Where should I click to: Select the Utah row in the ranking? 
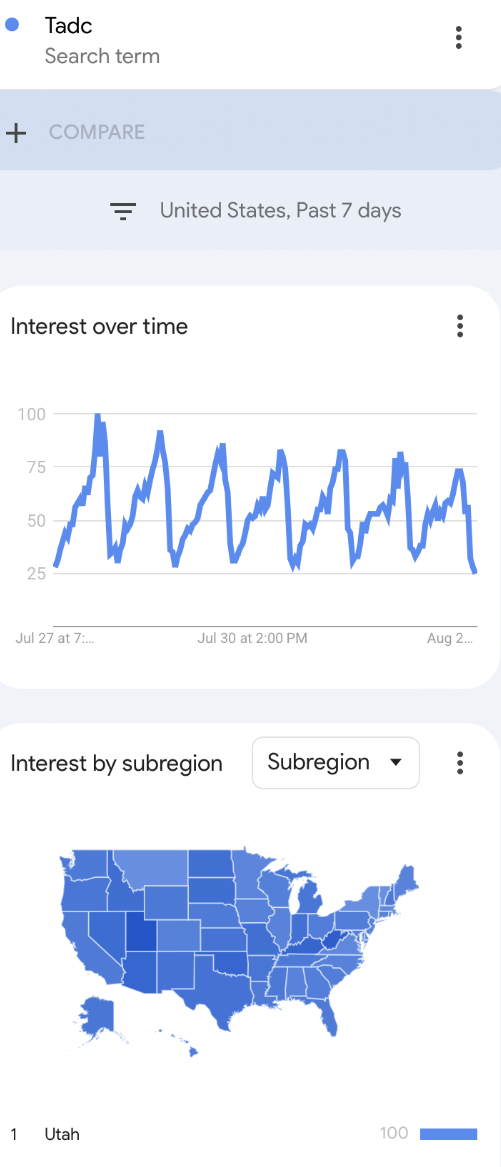250,1134
